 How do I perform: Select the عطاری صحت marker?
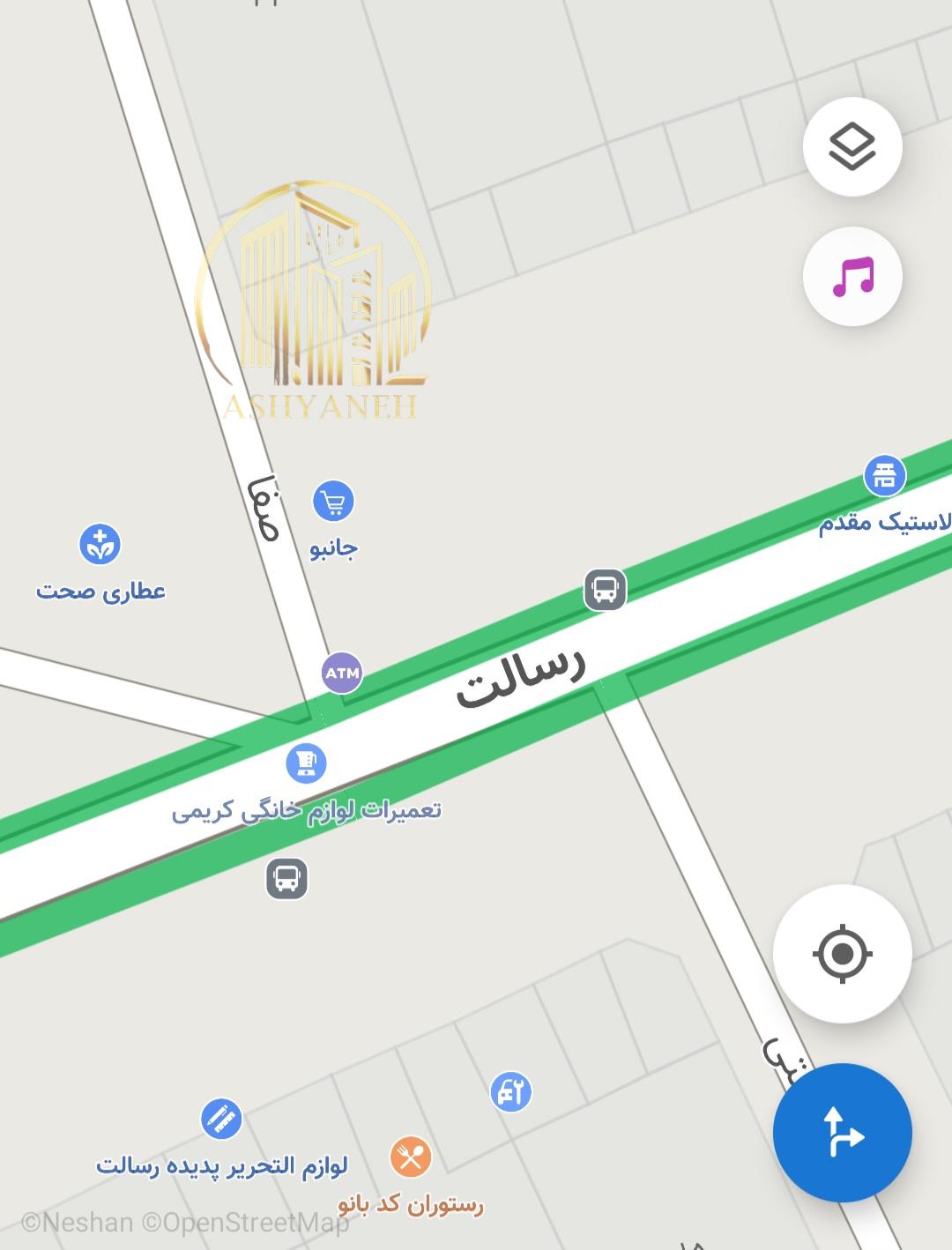100,545
